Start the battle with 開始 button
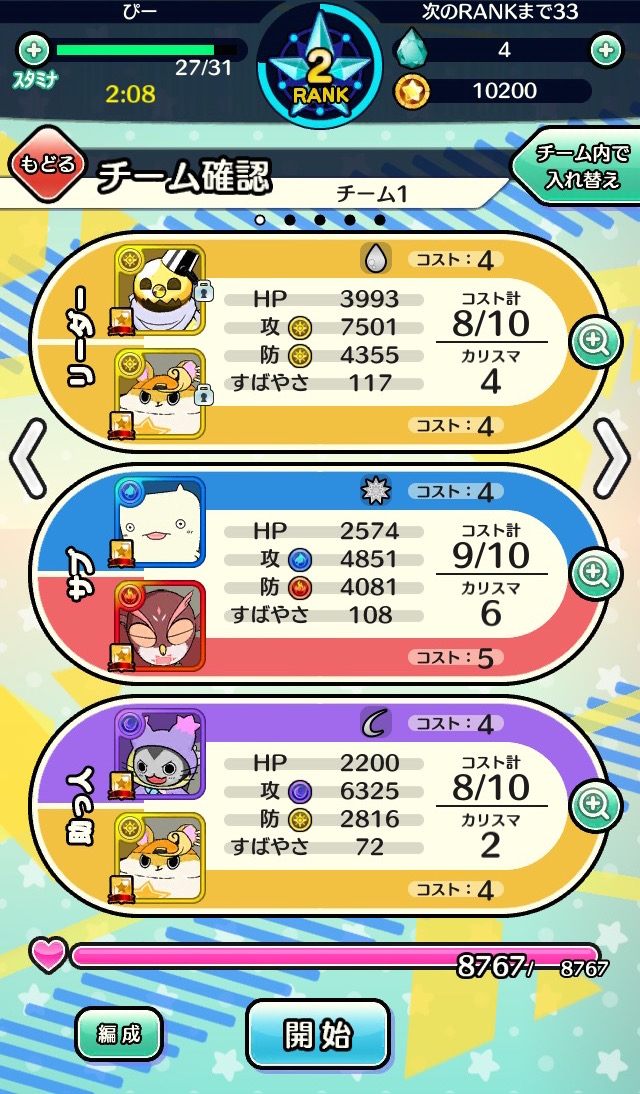Screen dimensions: 640x1094 click(318, 1036)
